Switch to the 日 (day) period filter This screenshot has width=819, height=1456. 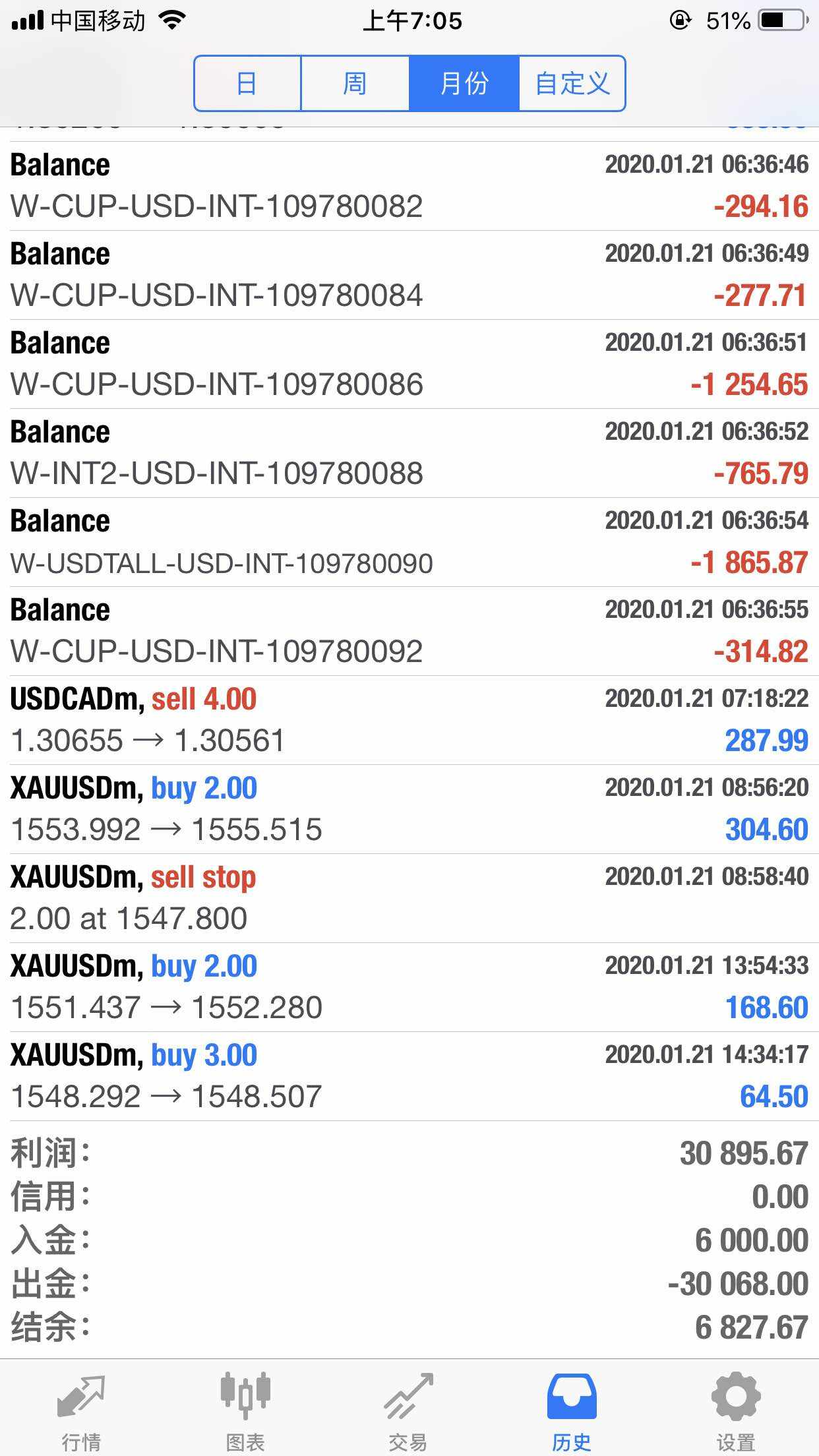point(247,84)
